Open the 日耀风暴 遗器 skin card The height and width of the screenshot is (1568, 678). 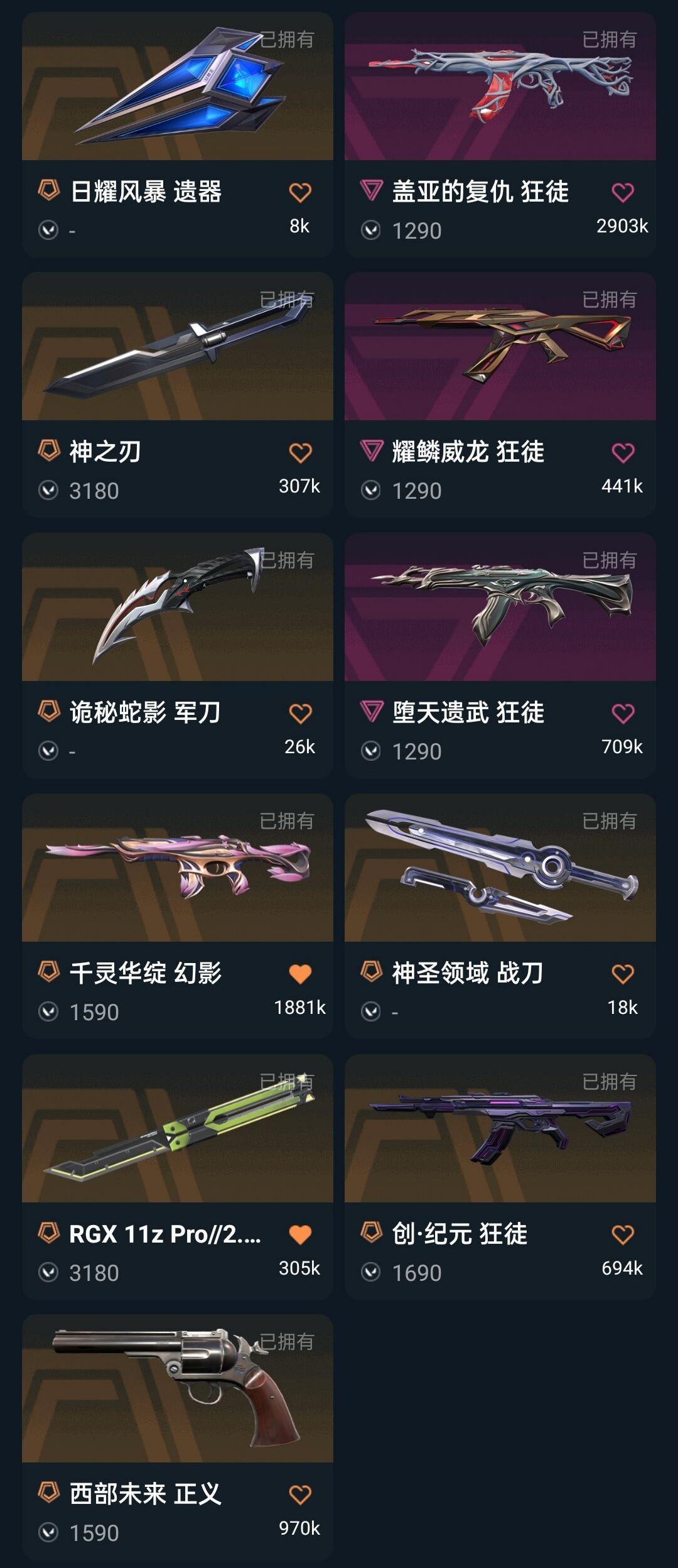(x=178, y=87)
